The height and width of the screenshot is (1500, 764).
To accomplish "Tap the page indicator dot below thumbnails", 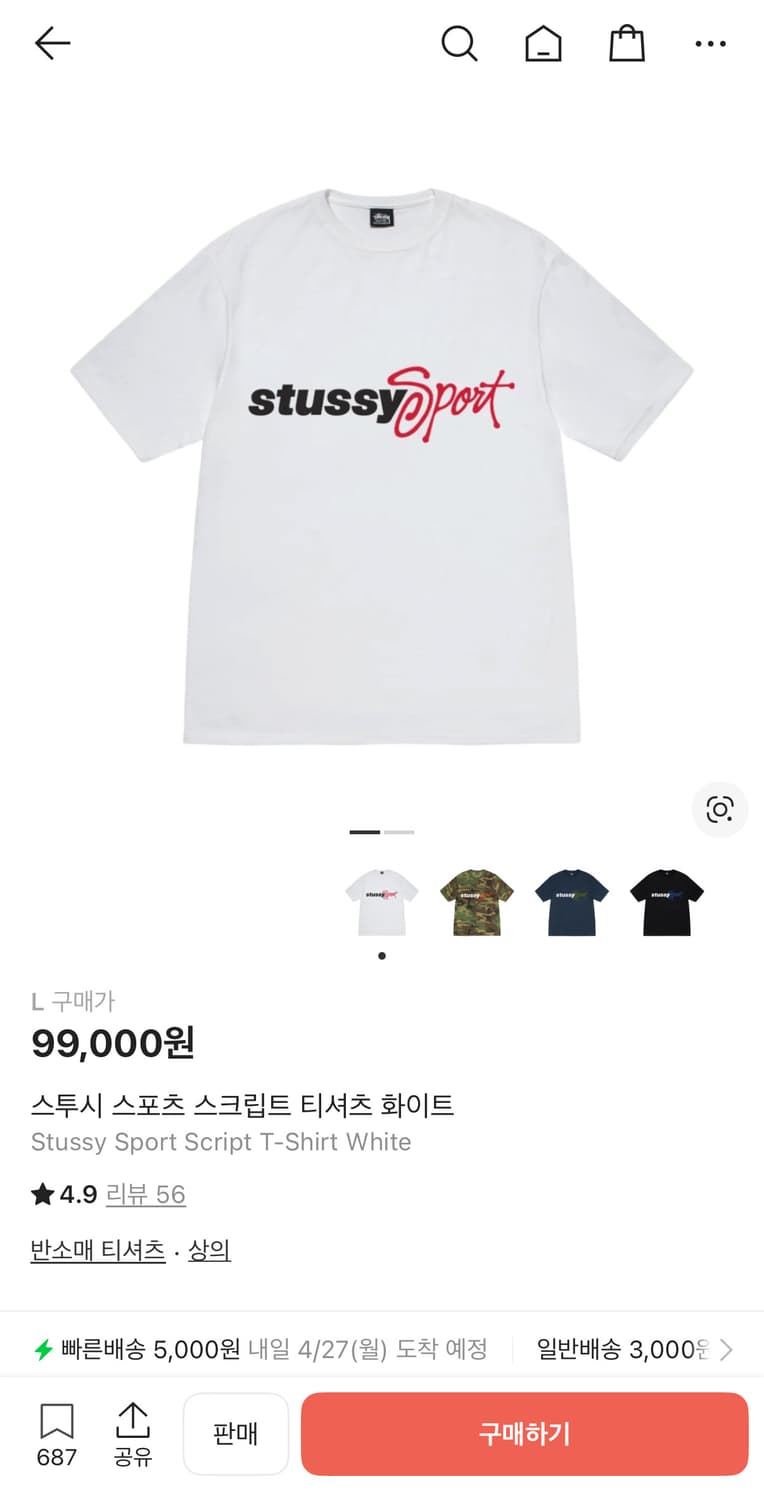I will (381, 955).
